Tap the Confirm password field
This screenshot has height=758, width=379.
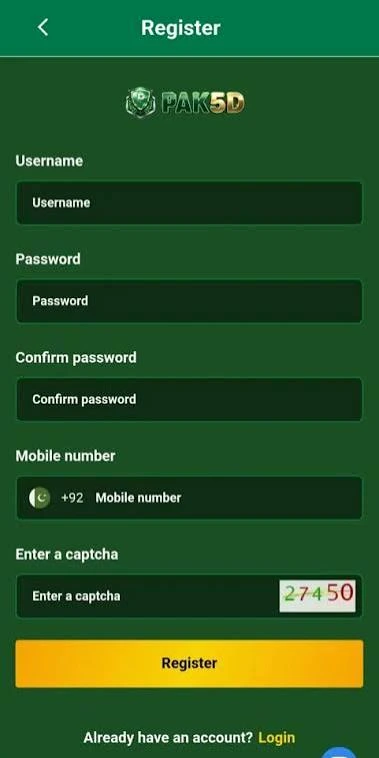click(189, 399)
